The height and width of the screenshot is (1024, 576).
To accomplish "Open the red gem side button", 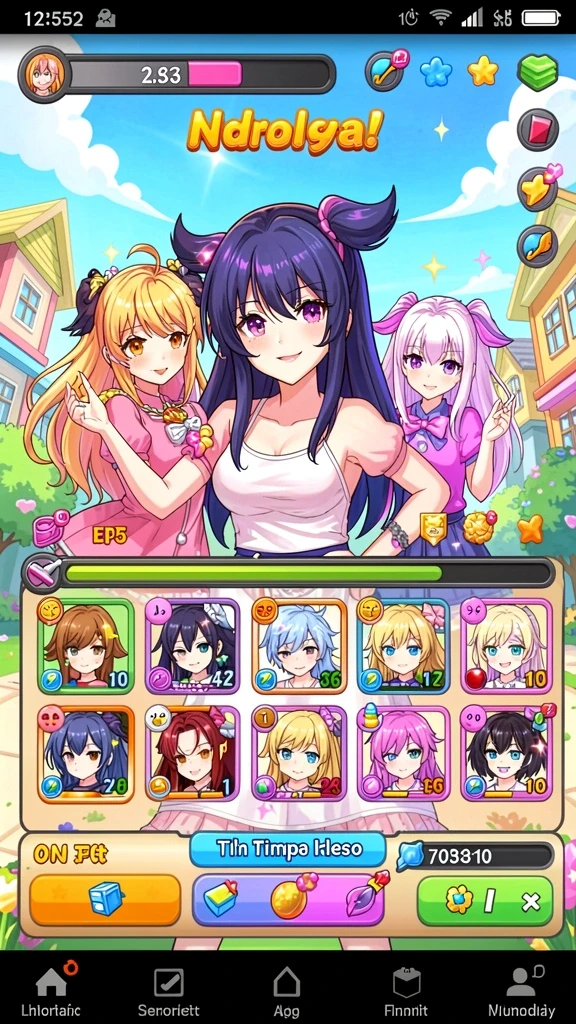I will coord(537,129).
